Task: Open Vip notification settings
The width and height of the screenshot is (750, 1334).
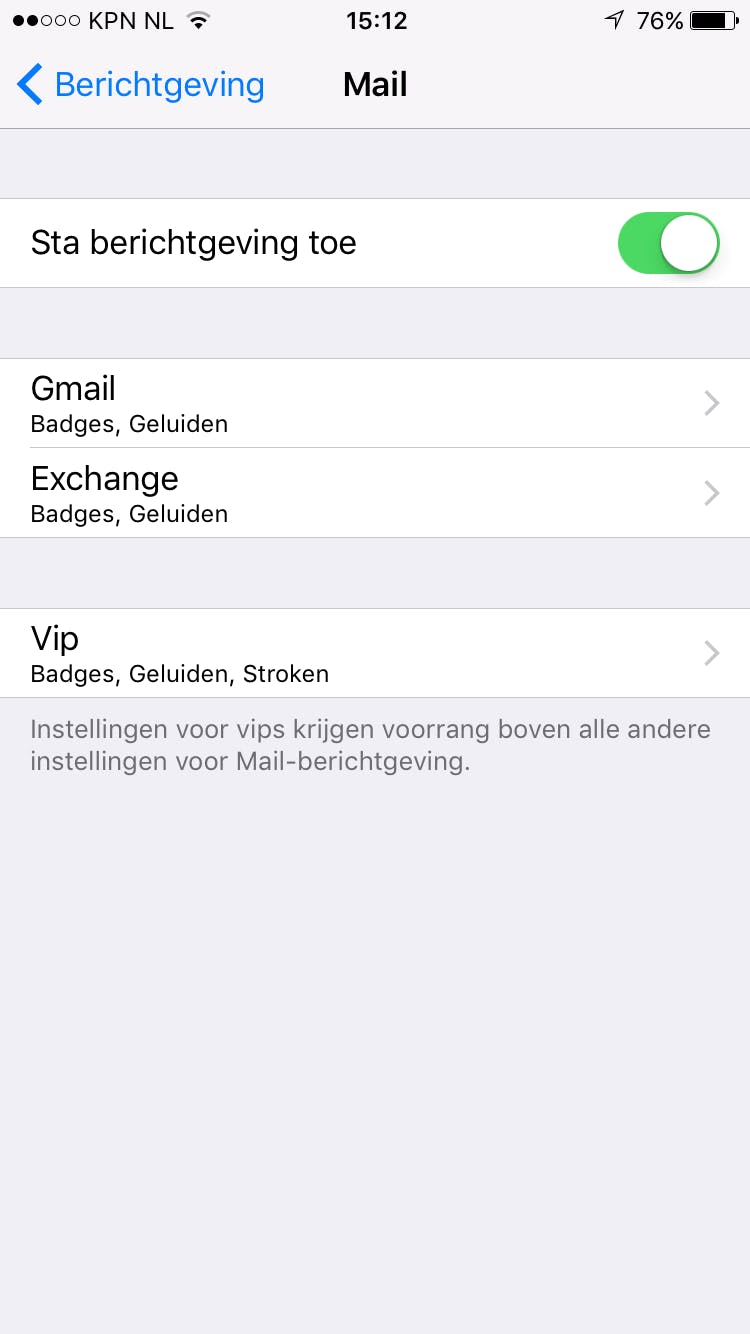Action: 375,653
